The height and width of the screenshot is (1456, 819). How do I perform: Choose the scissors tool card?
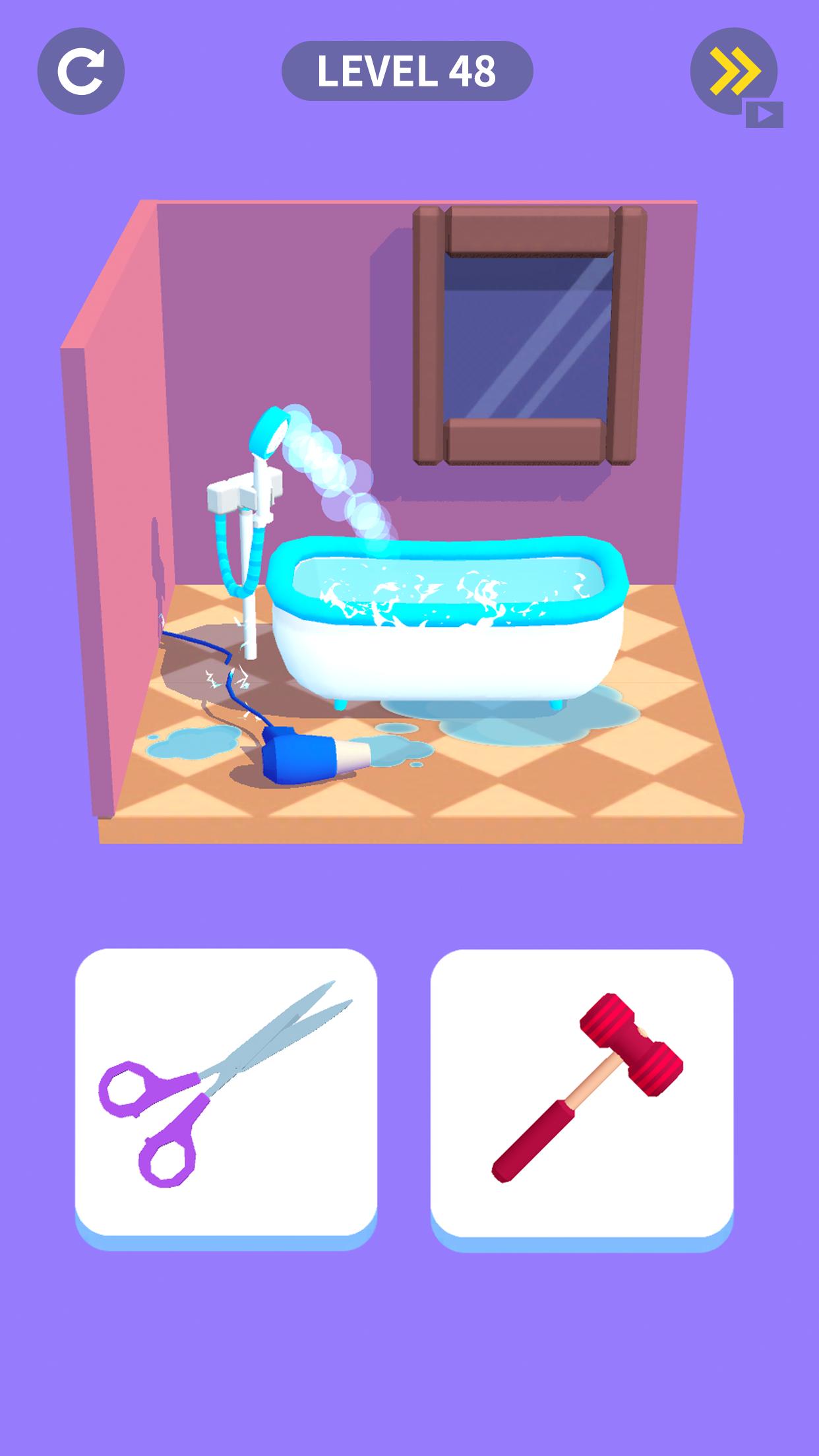click(226, 1097)
